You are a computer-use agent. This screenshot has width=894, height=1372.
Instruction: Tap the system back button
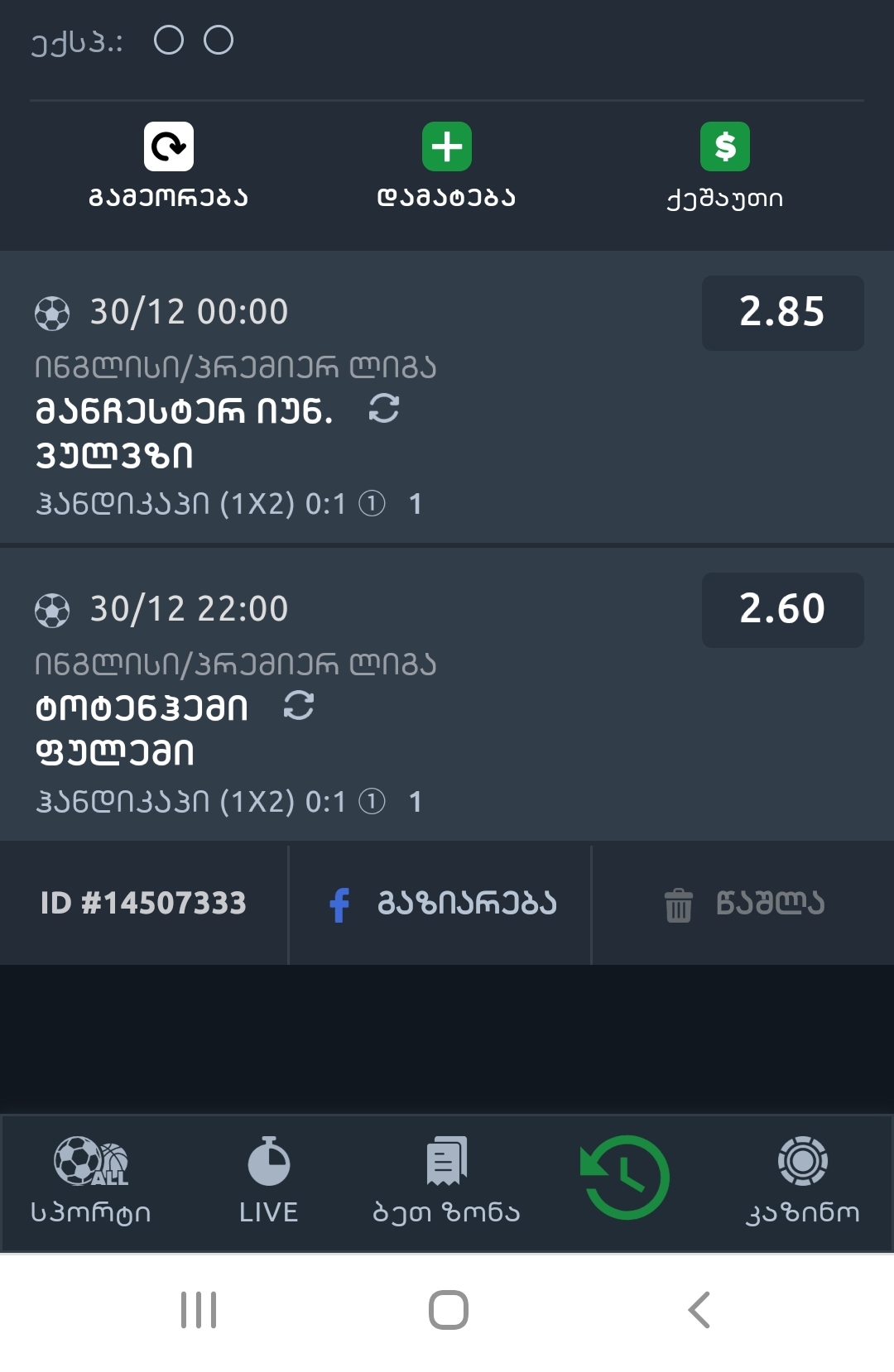699,1310
